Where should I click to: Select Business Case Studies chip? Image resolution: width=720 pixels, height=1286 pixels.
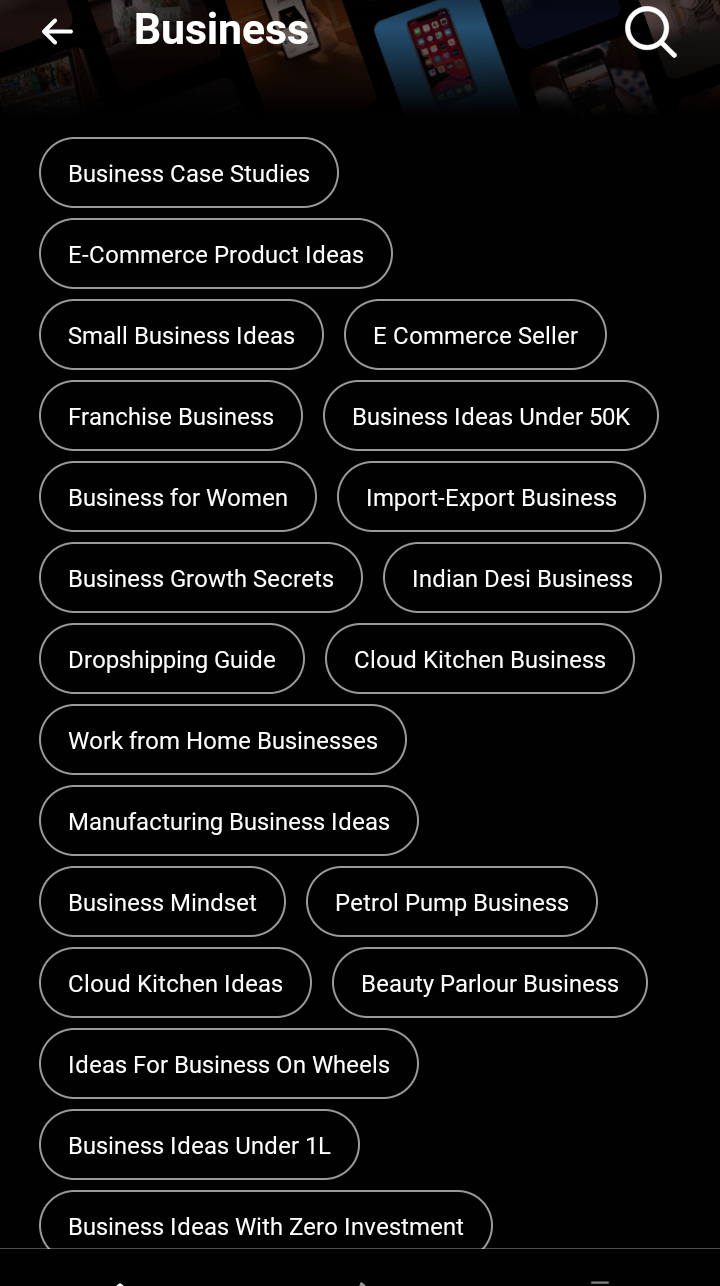(x=189, y=173)
